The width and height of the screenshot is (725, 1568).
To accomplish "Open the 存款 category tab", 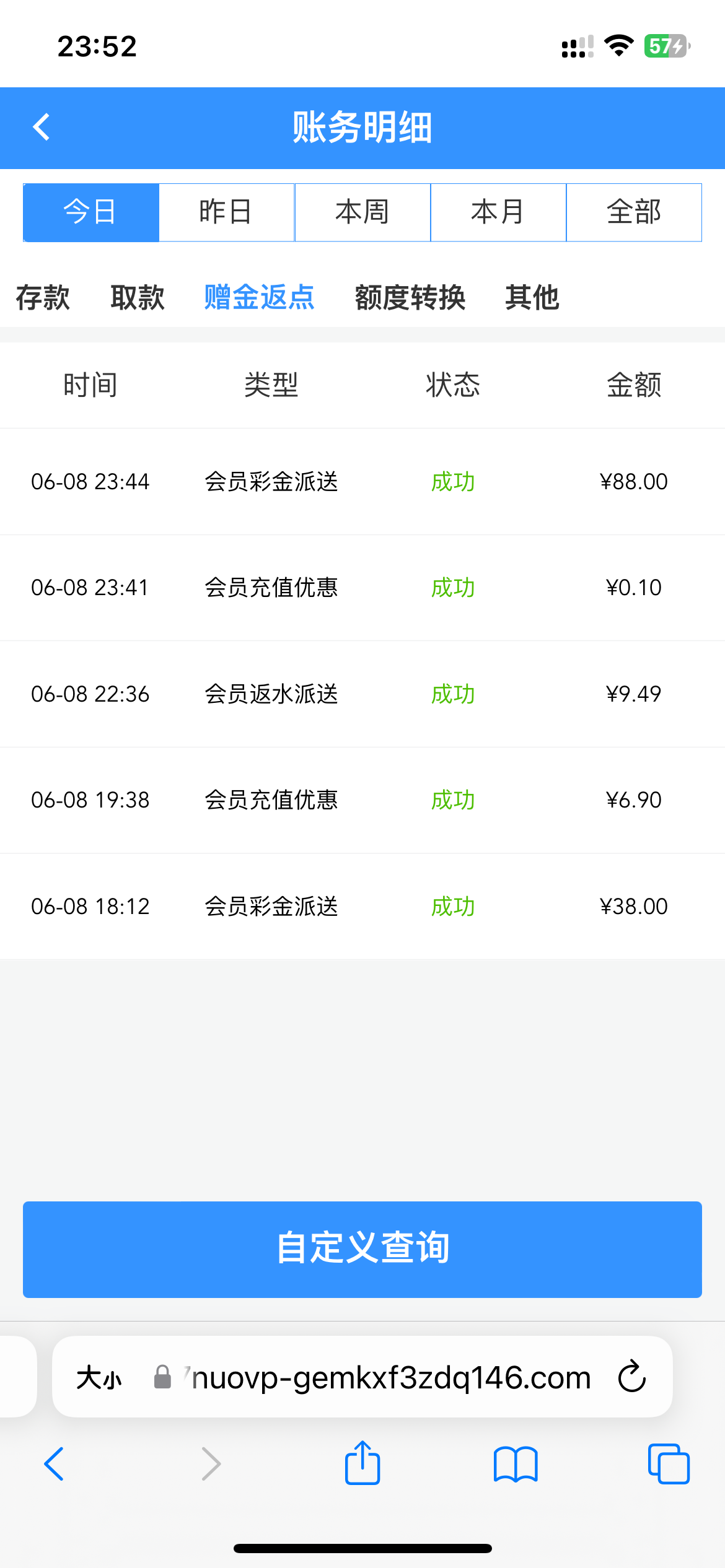I will click(43, 297).
